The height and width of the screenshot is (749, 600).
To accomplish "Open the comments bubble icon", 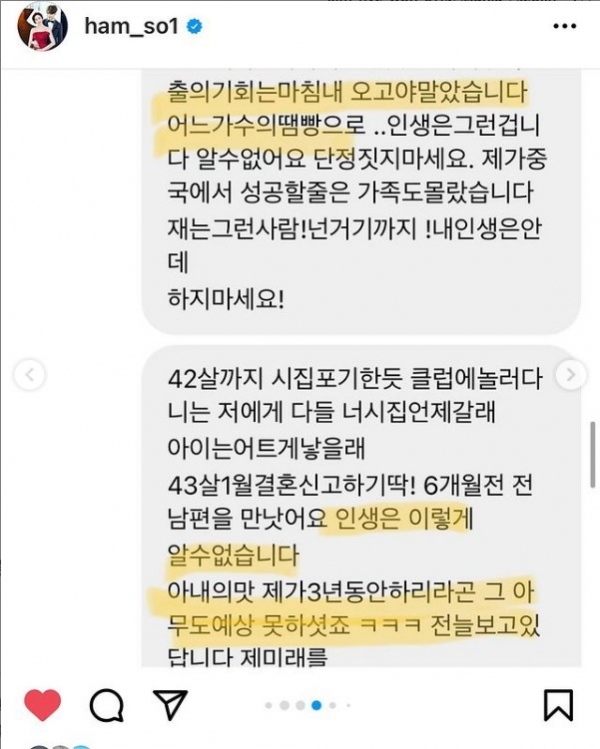I will tap(105, 707).
